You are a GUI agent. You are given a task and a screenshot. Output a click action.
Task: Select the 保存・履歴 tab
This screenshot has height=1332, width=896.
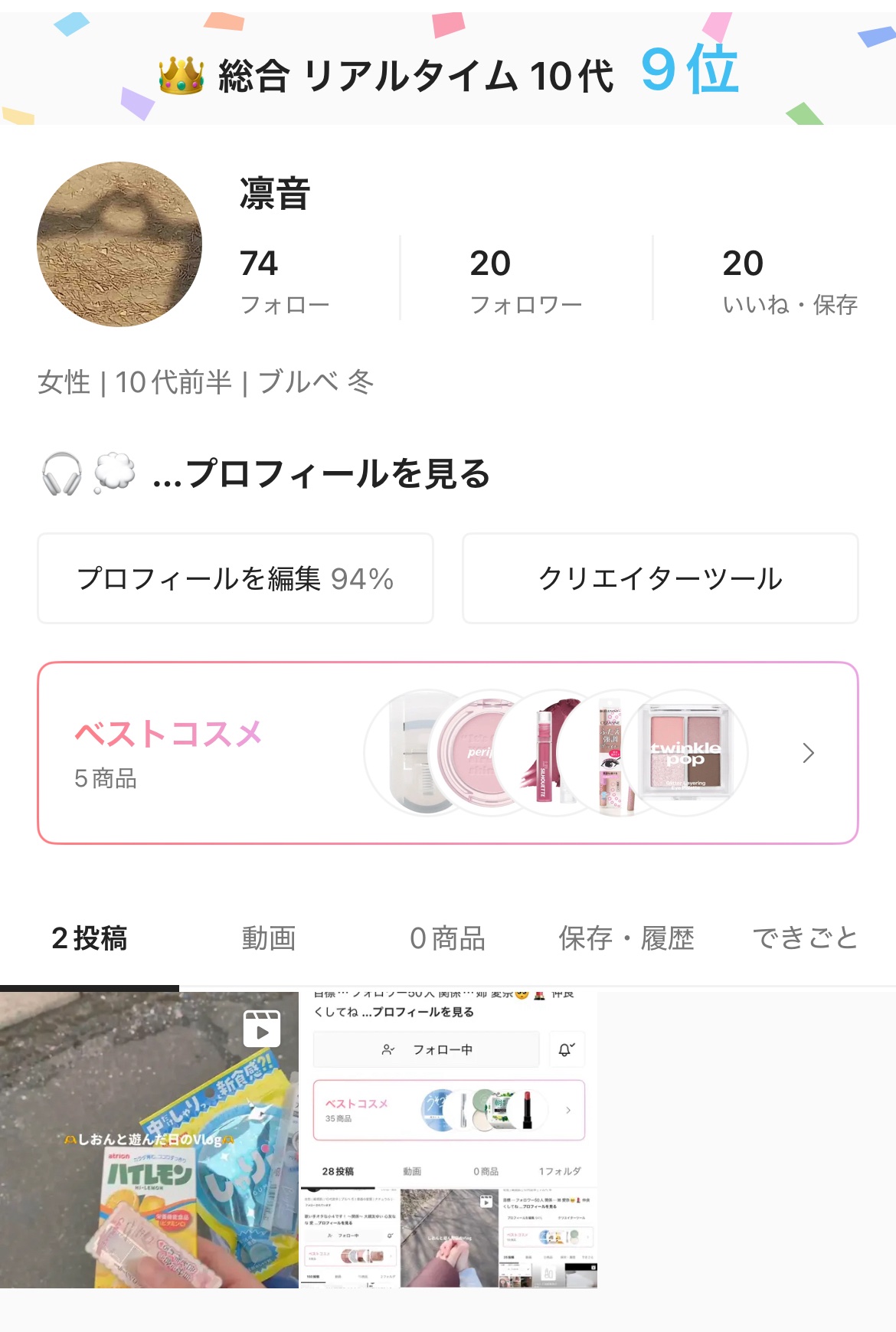(626, 938)
